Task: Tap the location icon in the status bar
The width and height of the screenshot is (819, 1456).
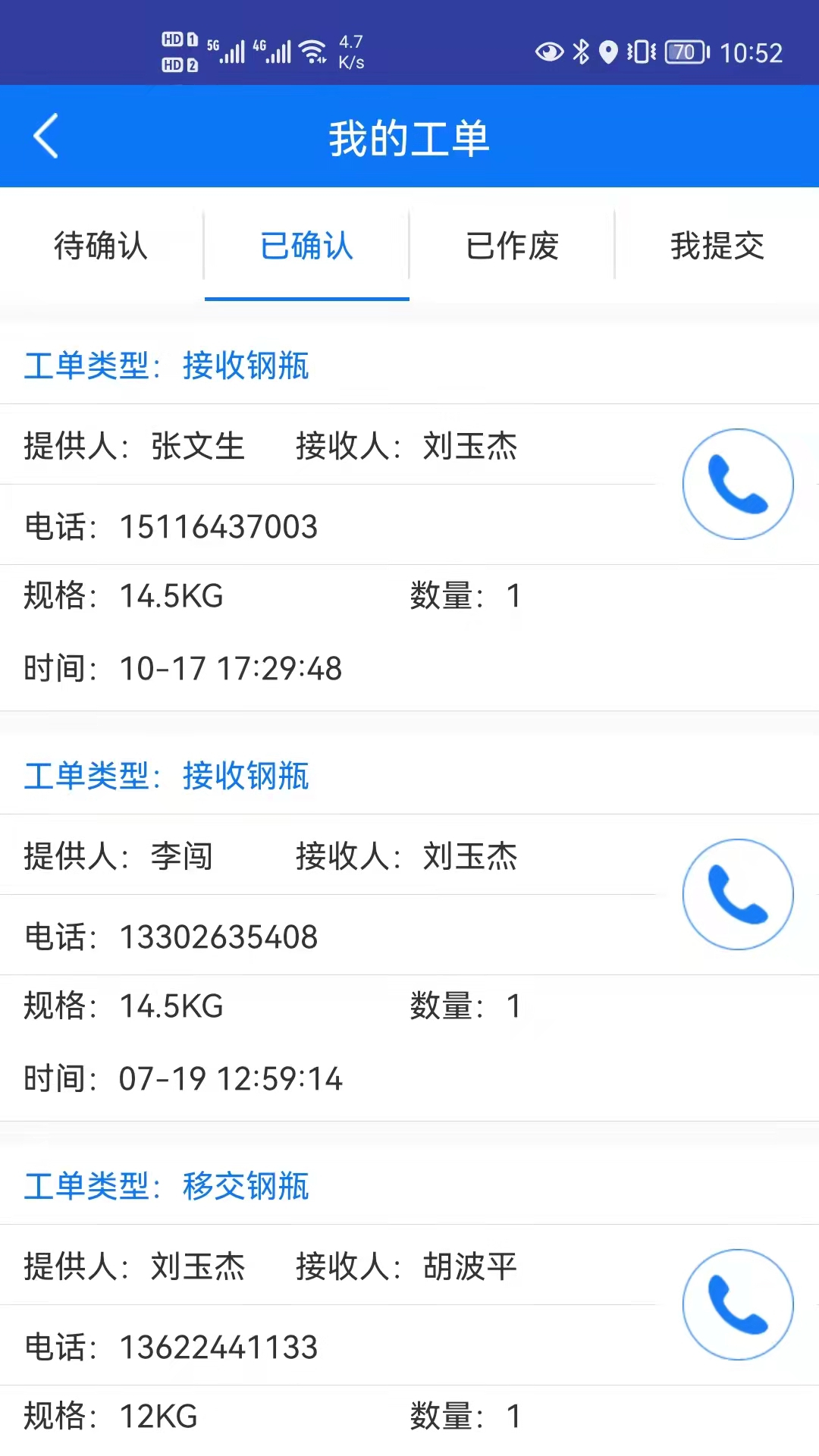Action: pyautogui.click(x=611, y=52)
